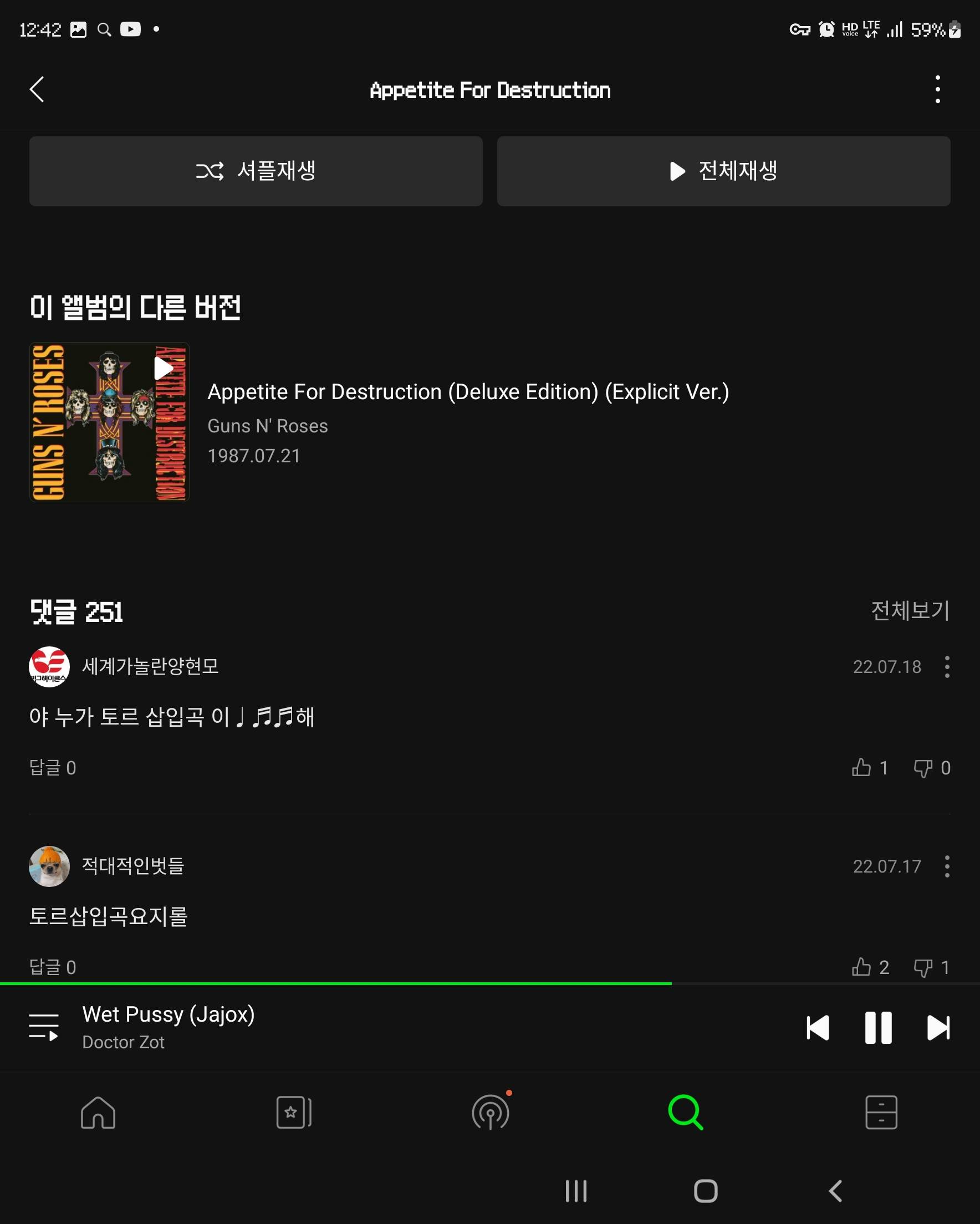Open options for 적대적인벗들's comment
This screenshot has width=980, height=1224.
(x=947, y=866)
